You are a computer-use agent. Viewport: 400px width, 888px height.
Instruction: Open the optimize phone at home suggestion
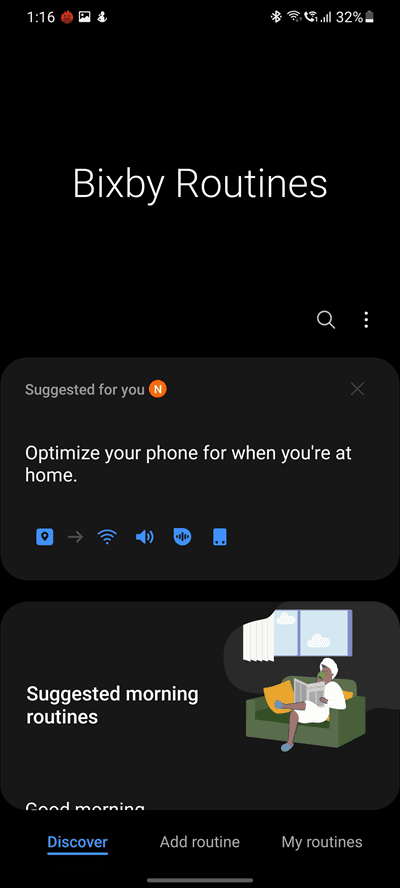point(200,468)
